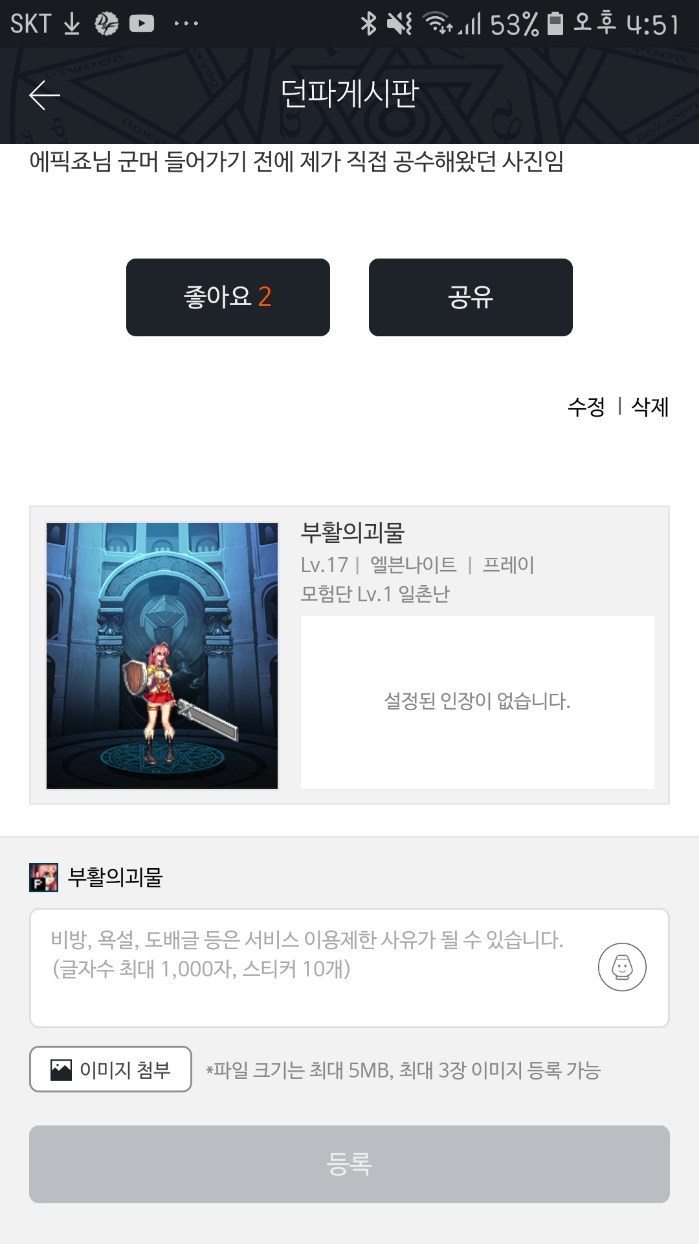This screenshot has height=1244, width=699.
Task: Attach an image with 이미지 첨부
Action: point(110,1070)
